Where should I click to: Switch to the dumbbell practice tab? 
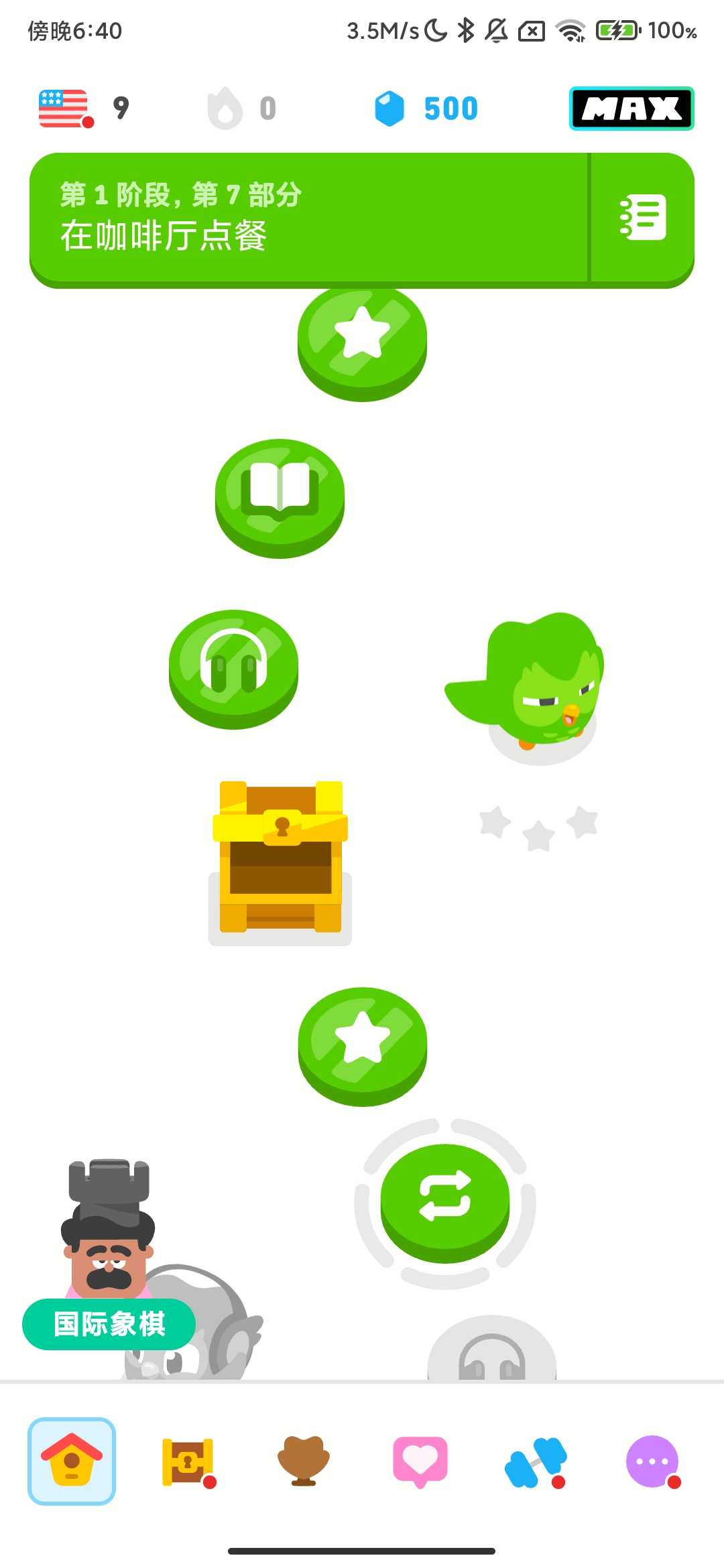[x=536, y=1461]
